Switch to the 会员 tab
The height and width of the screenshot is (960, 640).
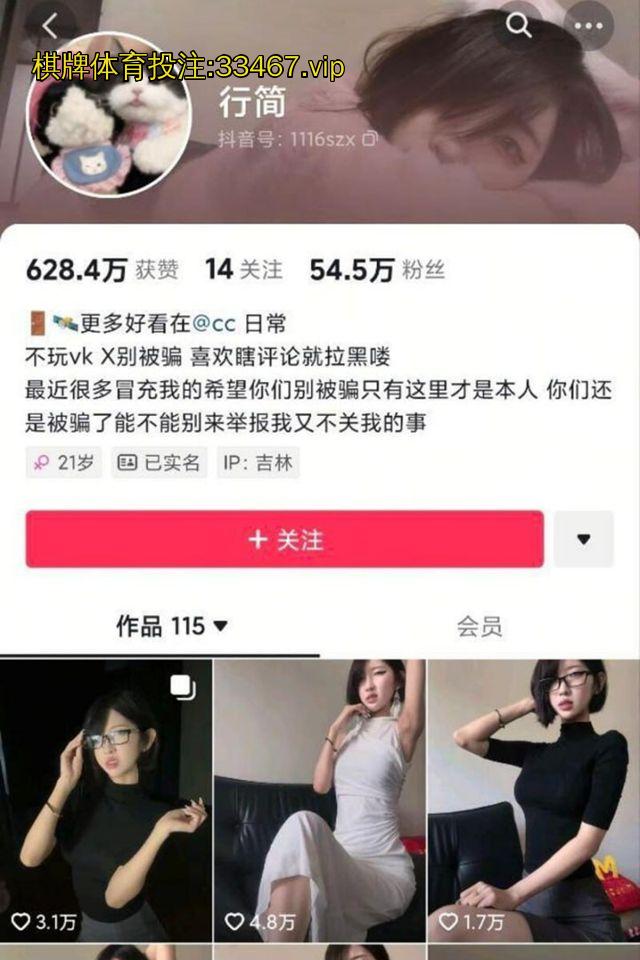479,627
